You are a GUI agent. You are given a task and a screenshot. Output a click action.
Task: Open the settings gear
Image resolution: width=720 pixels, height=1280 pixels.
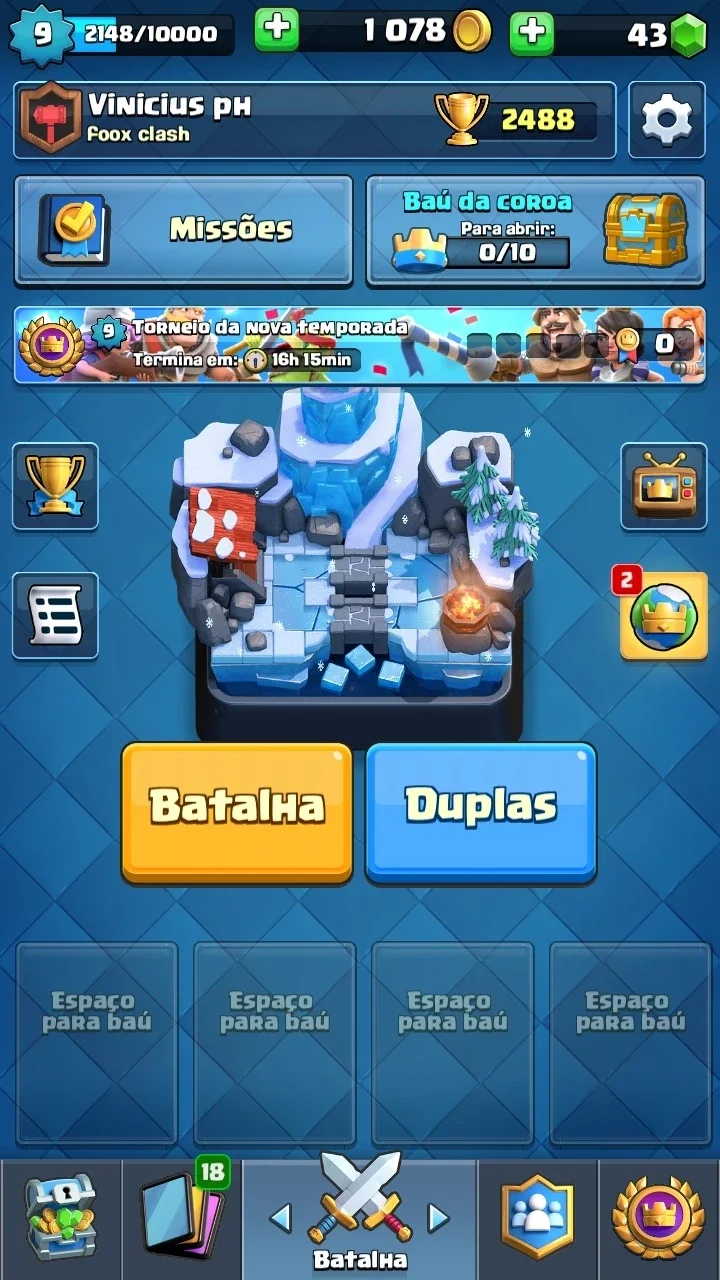(666, 120)
